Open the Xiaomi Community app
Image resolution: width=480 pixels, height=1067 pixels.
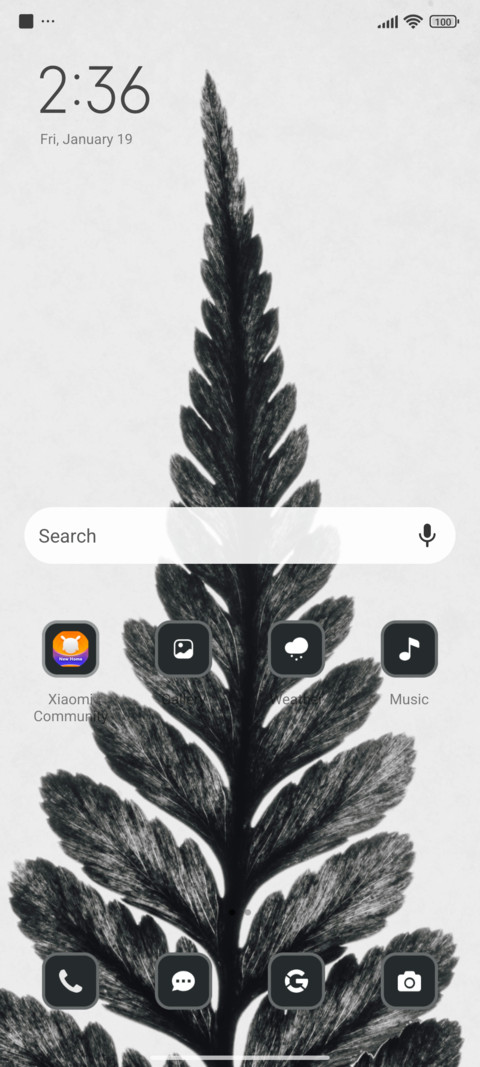coord(71,649)
